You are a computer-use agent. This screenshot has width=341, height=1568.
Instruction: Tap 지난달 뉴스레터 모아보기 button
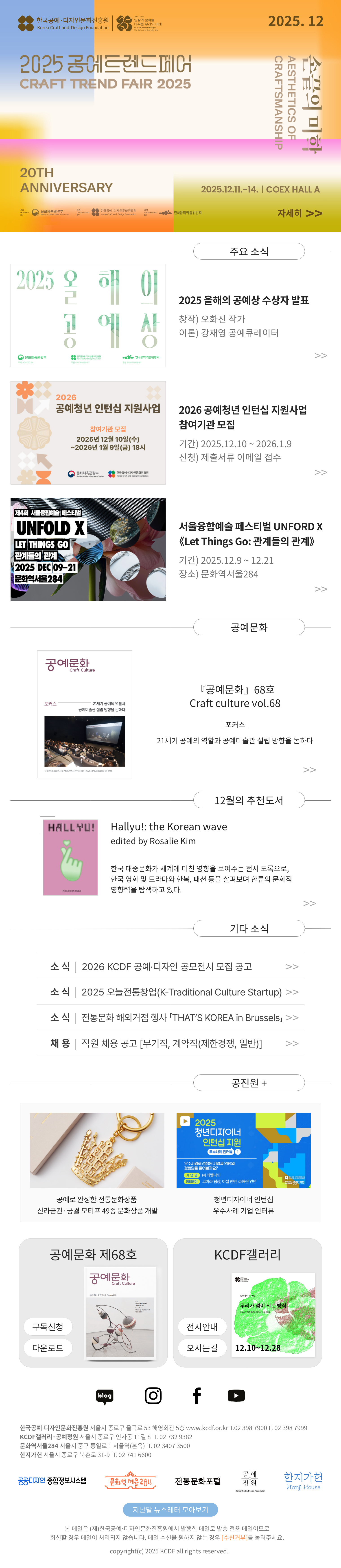170,1510
